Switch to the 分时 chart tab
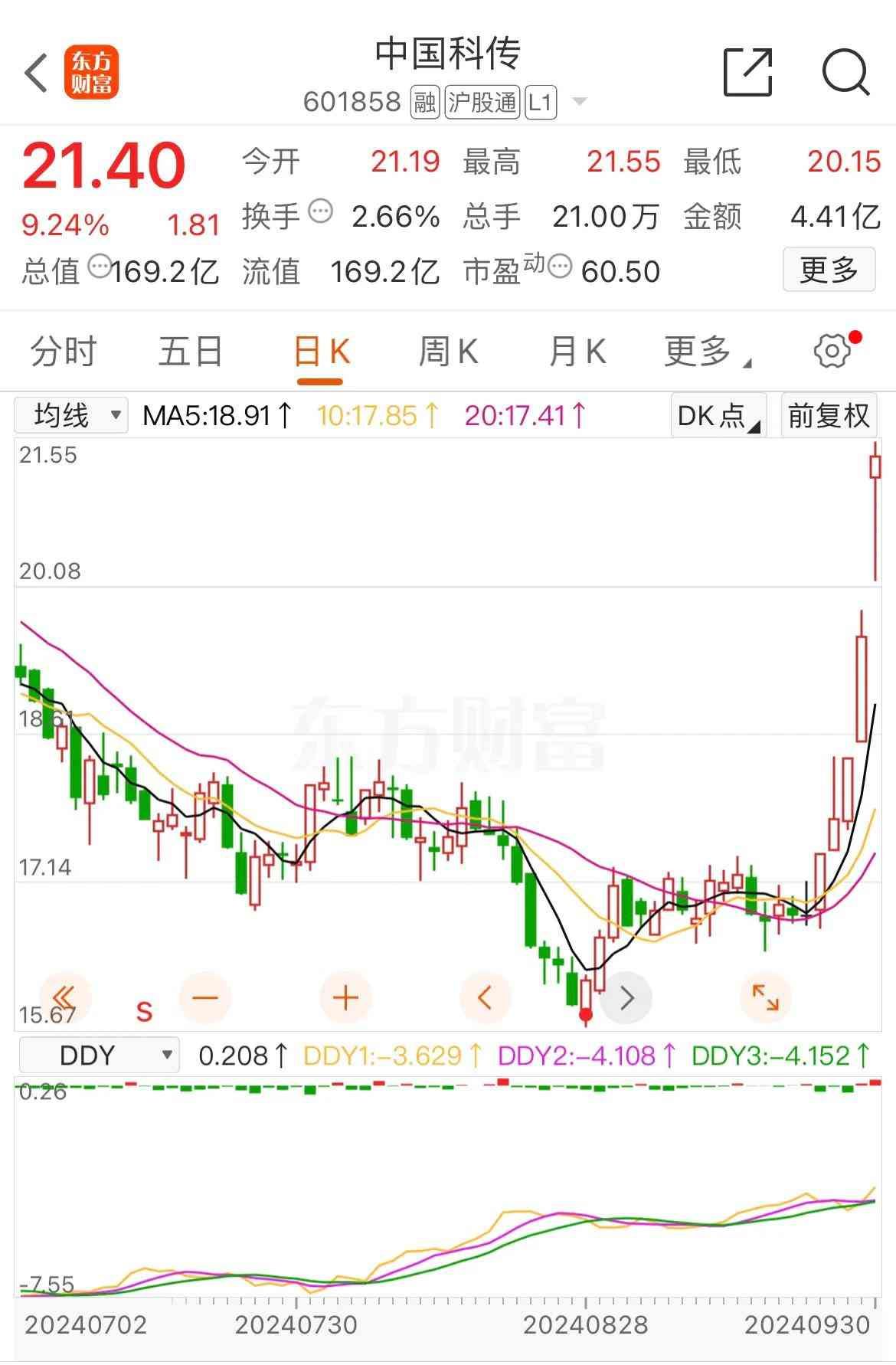Screen dimensions: 896x1365 coord(64,352)
